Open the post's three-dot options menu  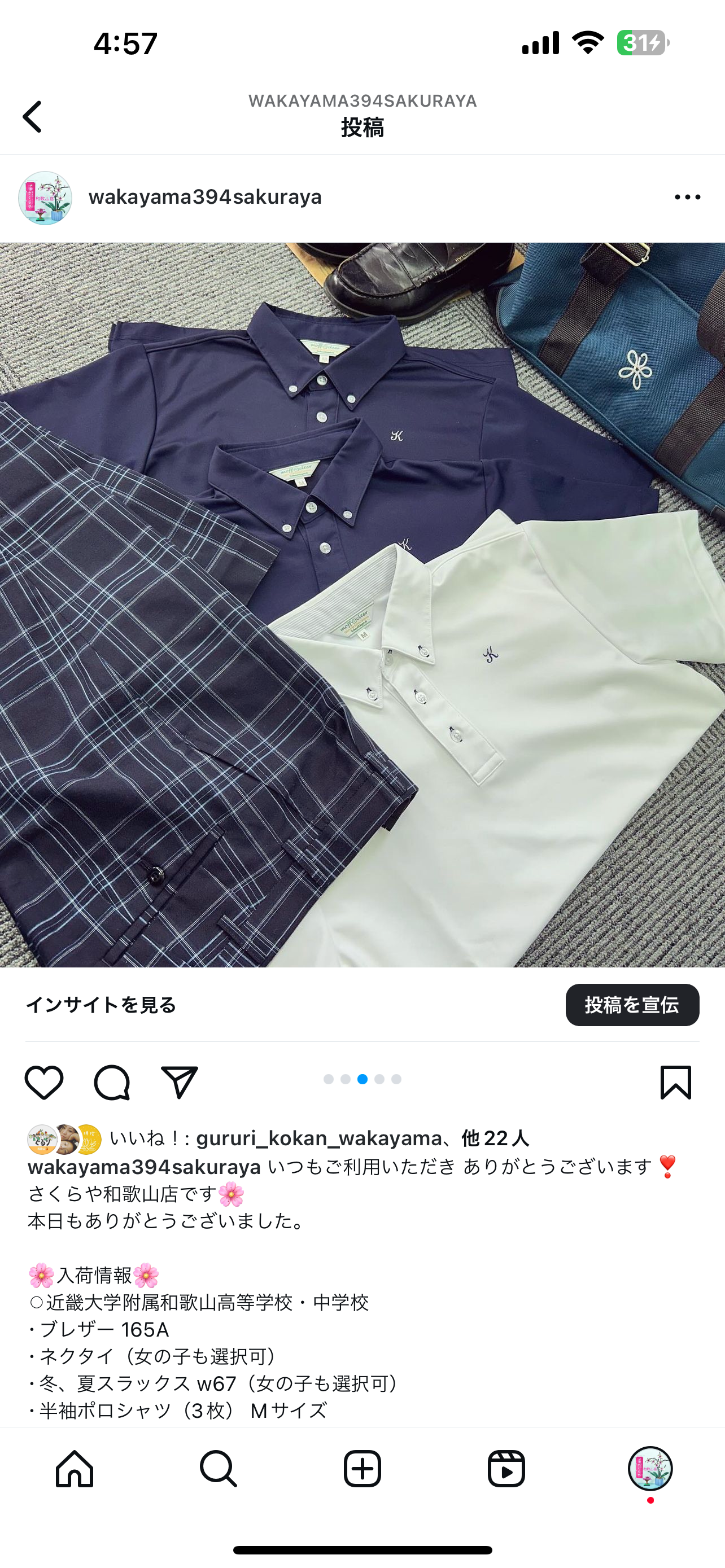(x=687, y=197)
